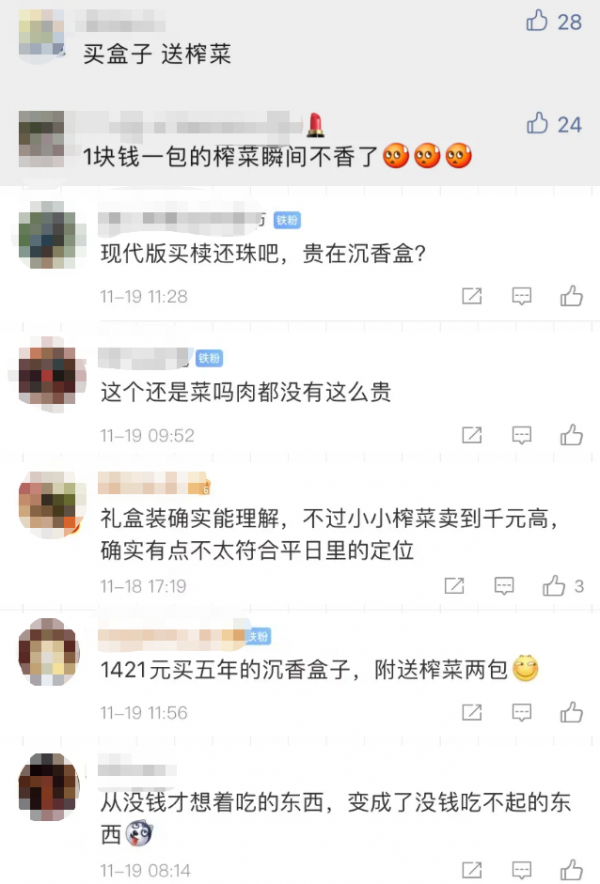
Task: Reply to the '礼盒装确实能理解' comment
Action: [505, 586]
